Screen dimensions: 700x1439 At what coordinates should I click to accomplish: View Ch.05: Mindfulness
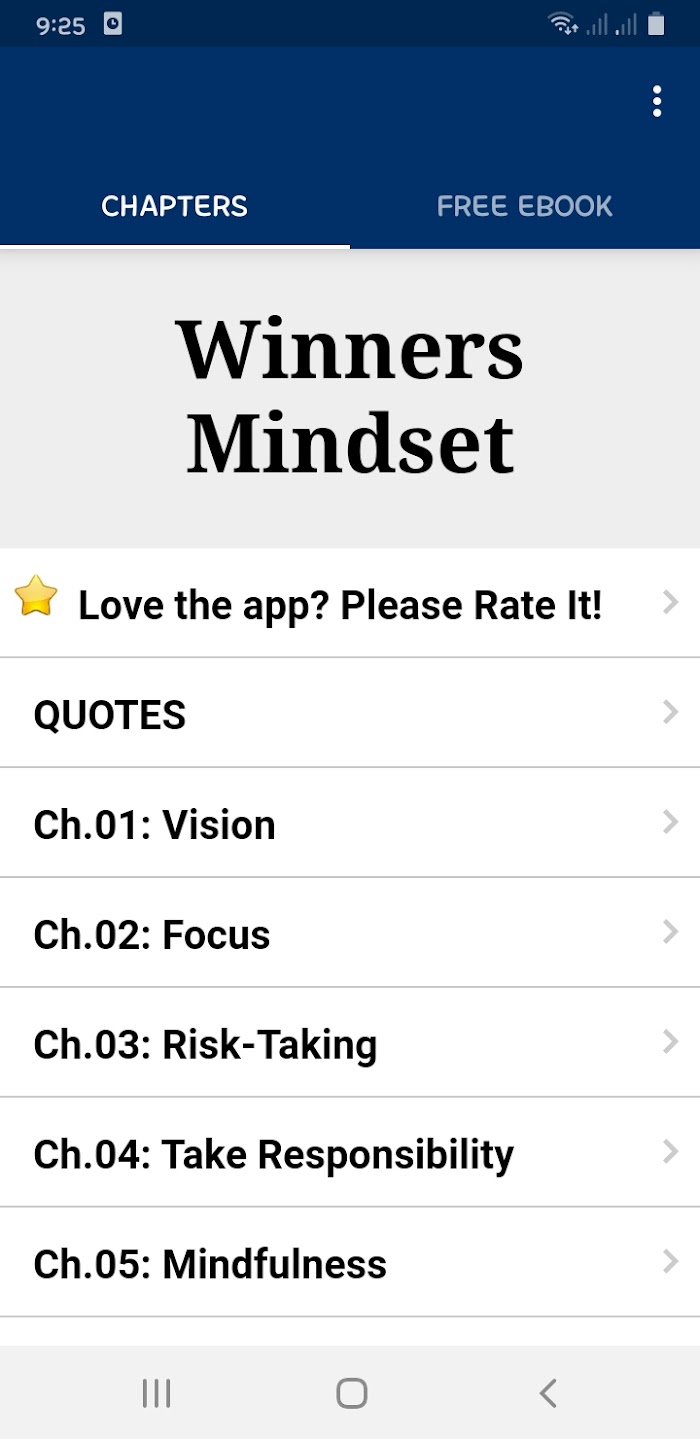click(x=350, y=1263)
